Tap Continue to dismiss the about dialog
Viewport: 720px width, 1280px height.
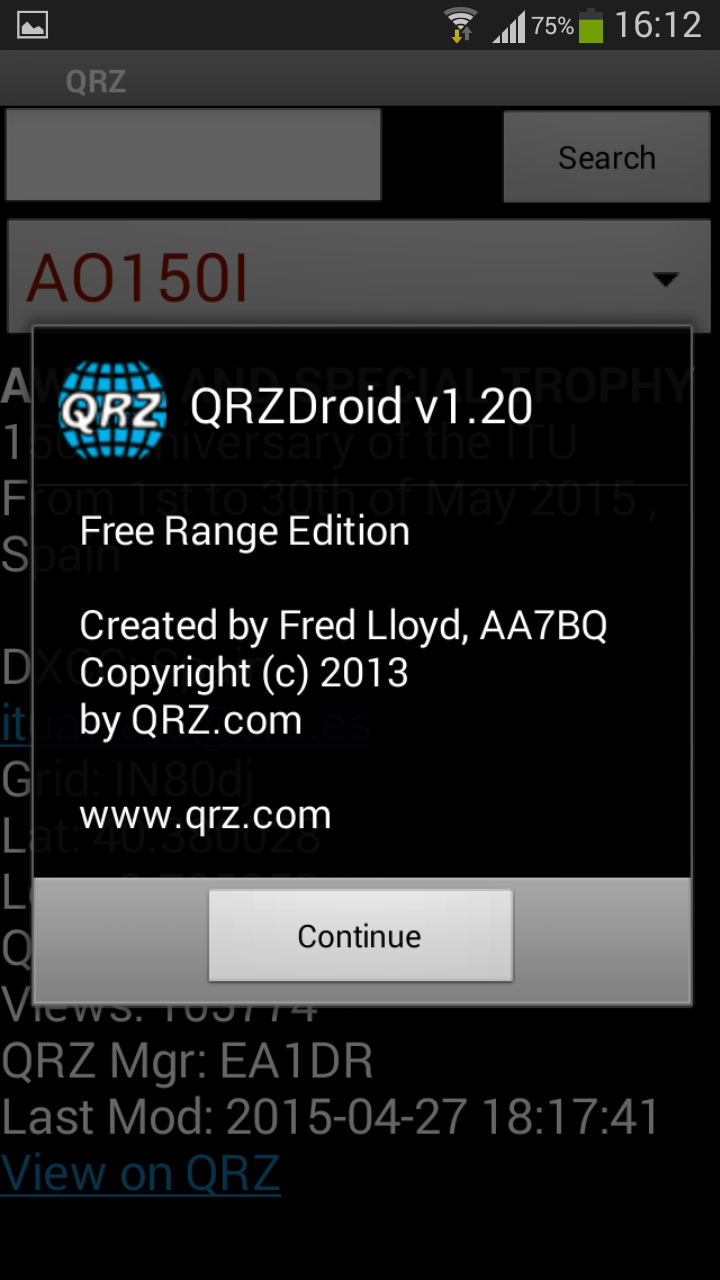pyautogui.click(x=360, y=936)
